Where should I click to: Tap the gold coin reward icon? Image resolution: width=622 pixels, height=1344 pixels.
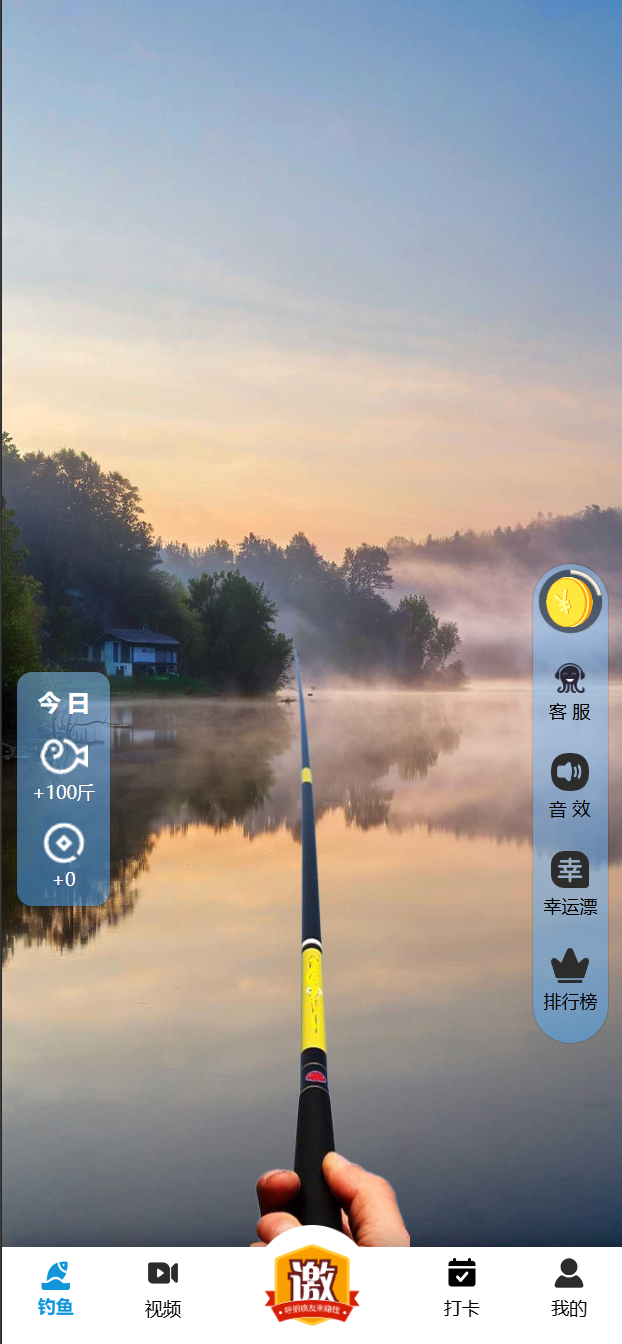[570, 603]
